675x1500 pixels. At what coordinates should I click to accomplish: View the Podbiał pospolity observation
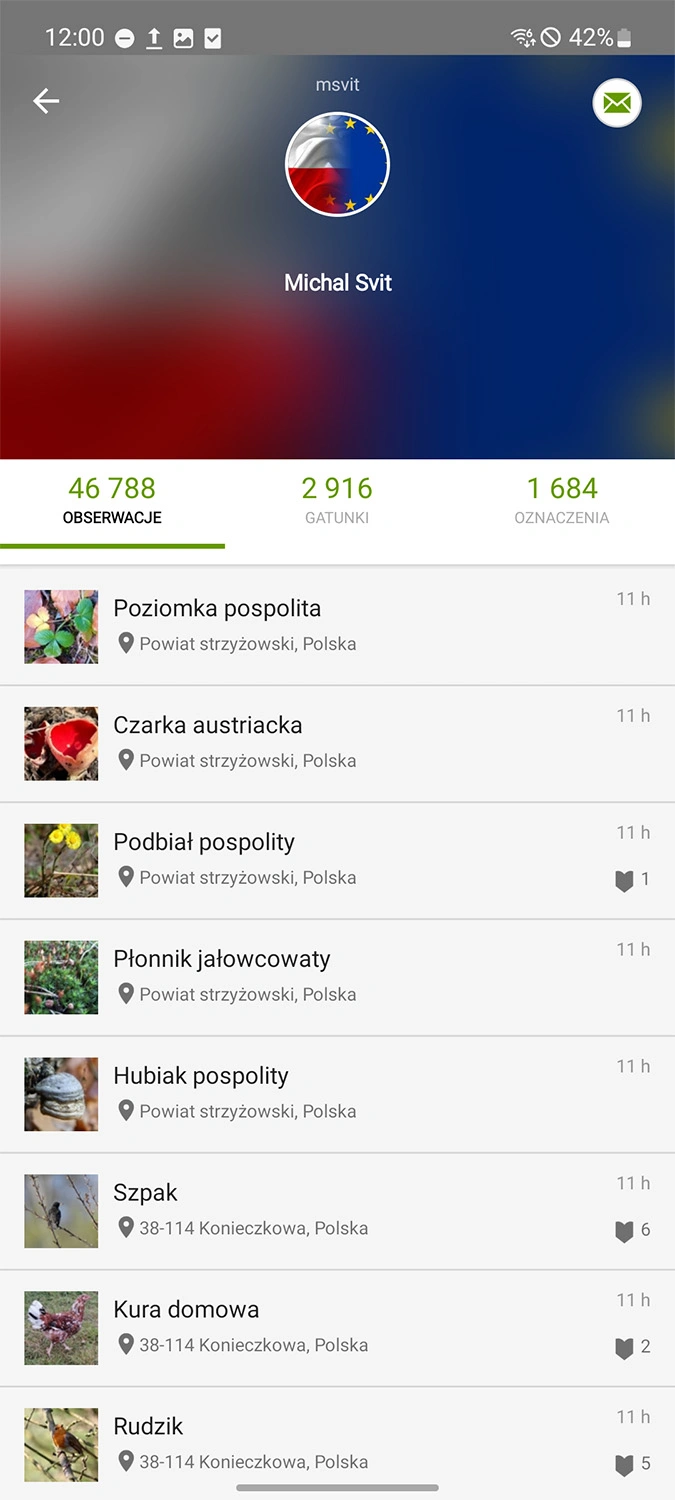pos(337,860)
